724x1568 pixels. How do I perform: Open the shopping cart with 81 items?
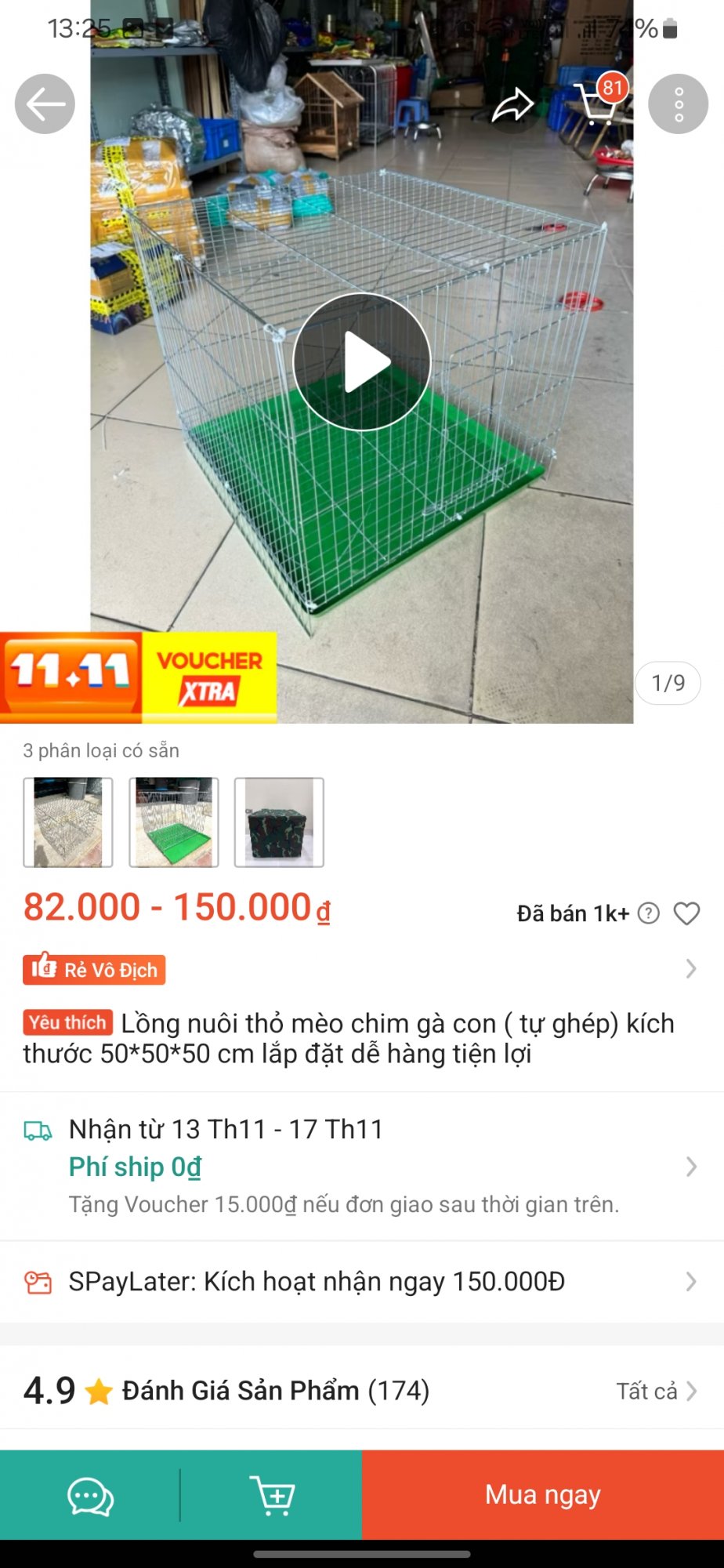598,103
